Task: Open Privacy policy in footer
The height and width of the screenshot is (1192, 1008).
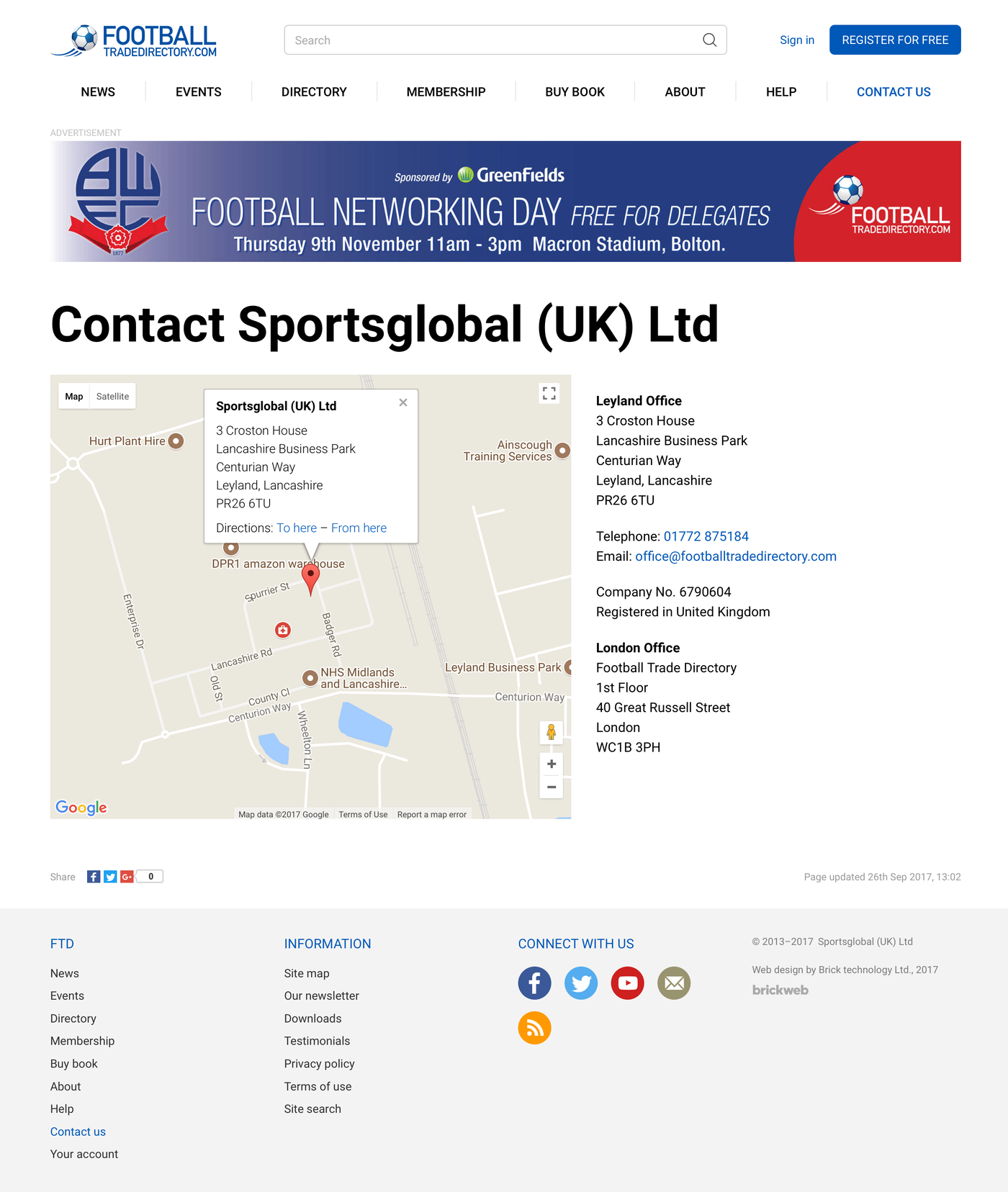Action: (x=319, y=1064)
